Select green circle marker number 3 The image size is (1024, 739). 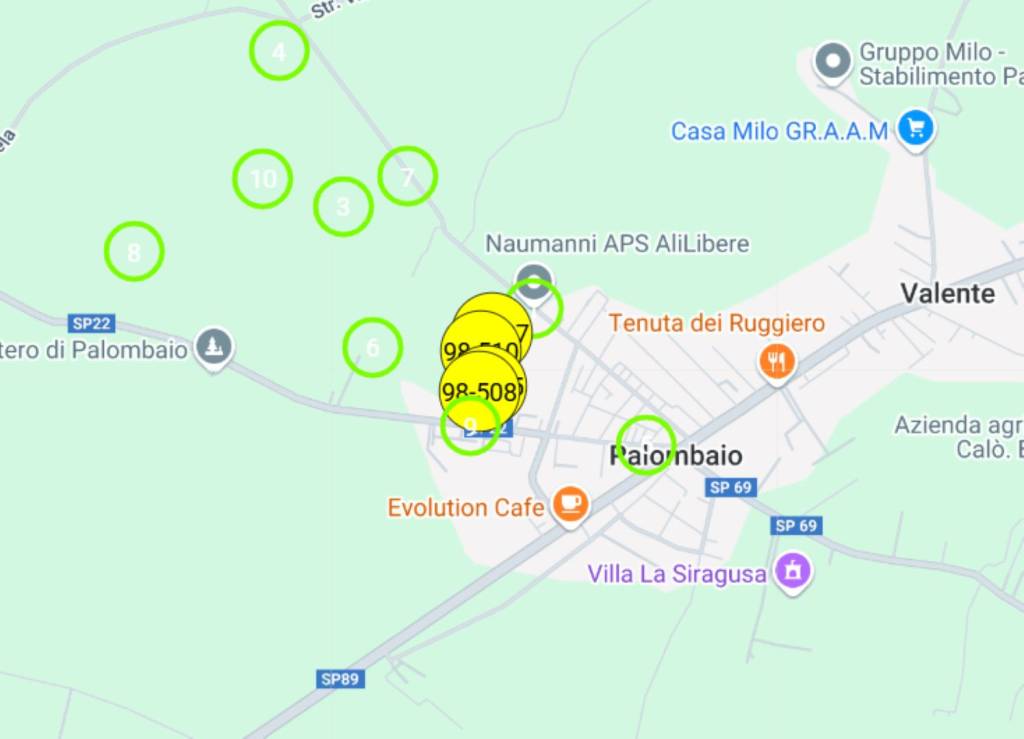343,207
